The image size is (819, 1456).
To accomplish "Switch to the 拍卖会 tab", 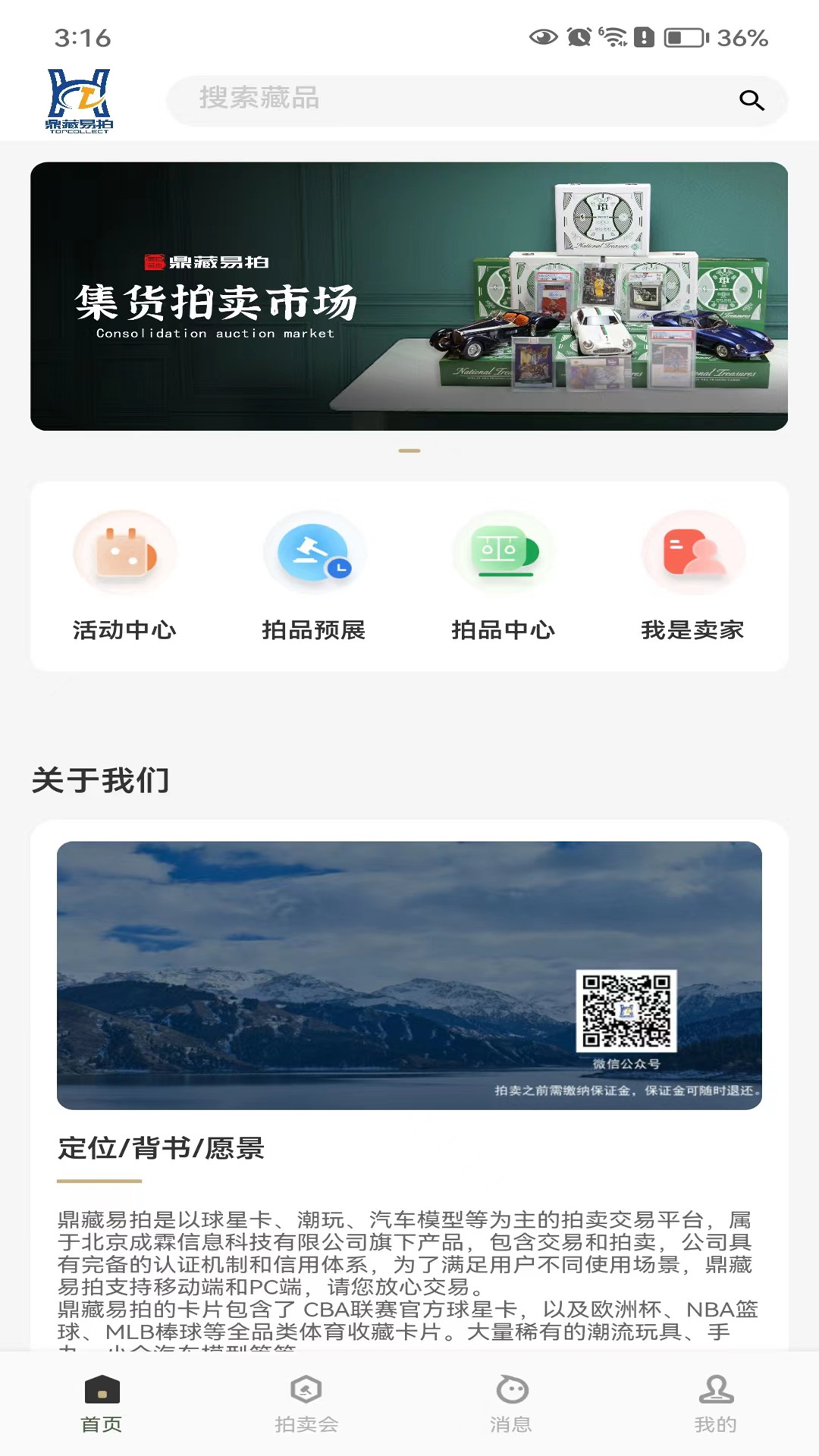I will click(x=306, y=1403).
